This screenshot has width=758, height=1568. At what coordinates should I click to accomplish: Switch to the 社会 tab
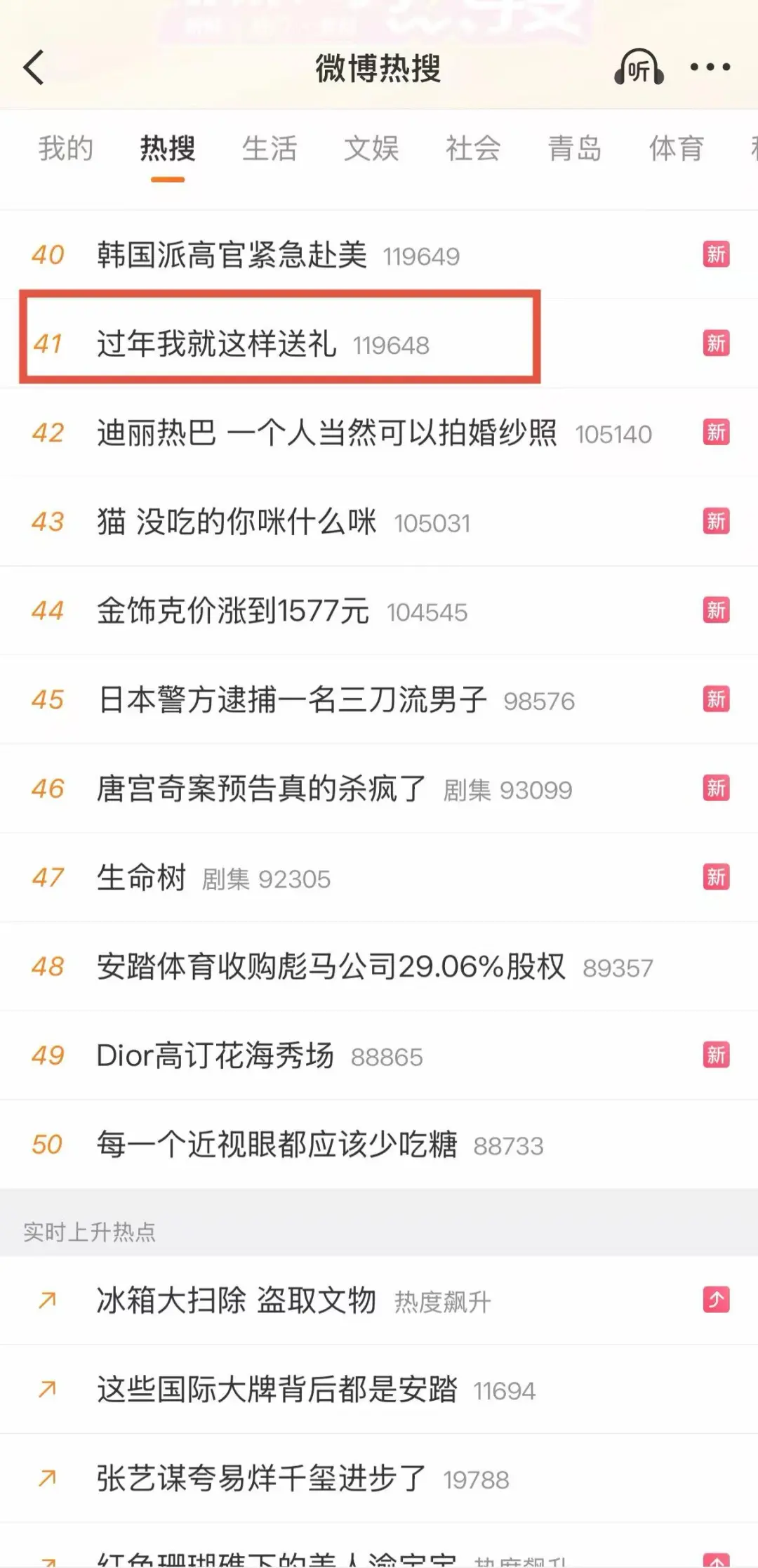[473, 149]
